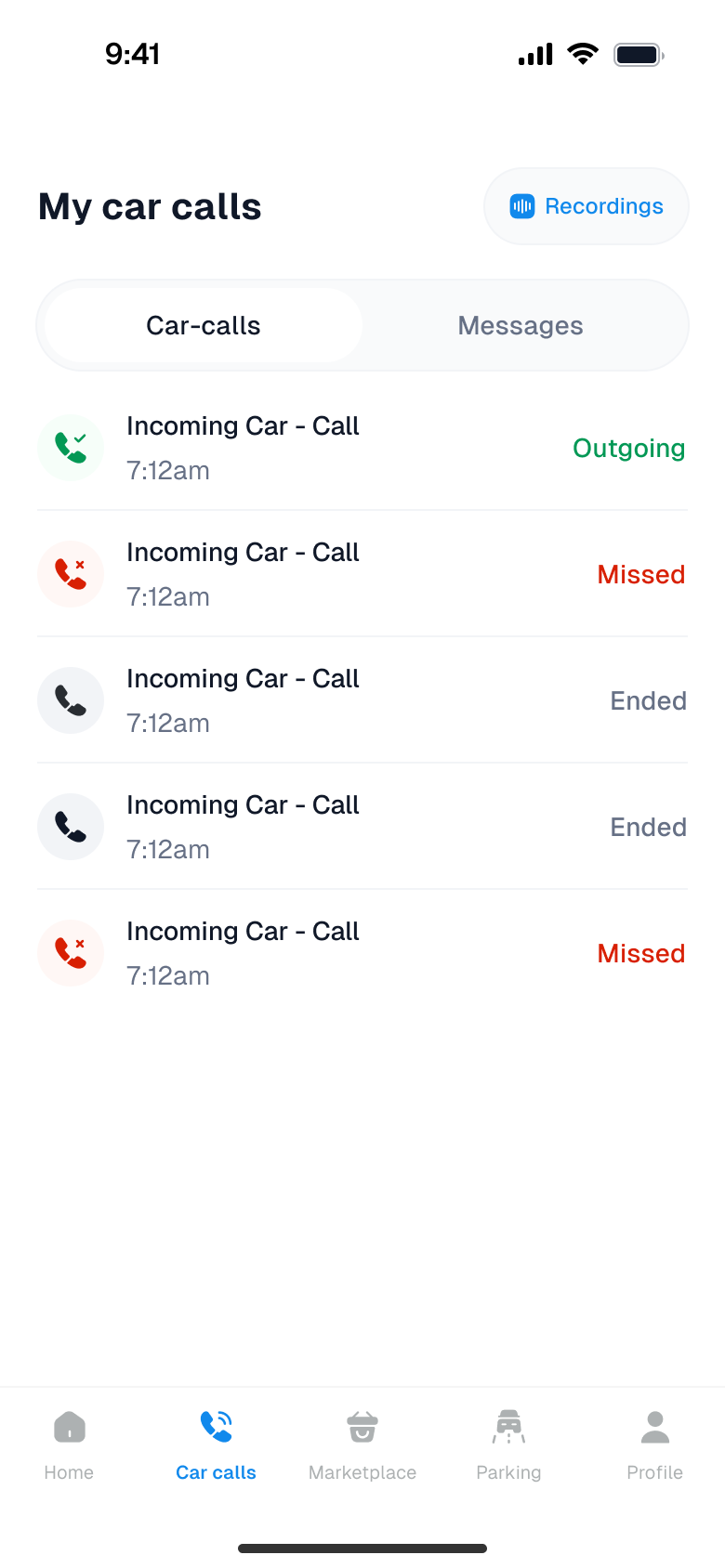Switch to the Messages tab
725x1568 pixels.
[x=520, y=325]
